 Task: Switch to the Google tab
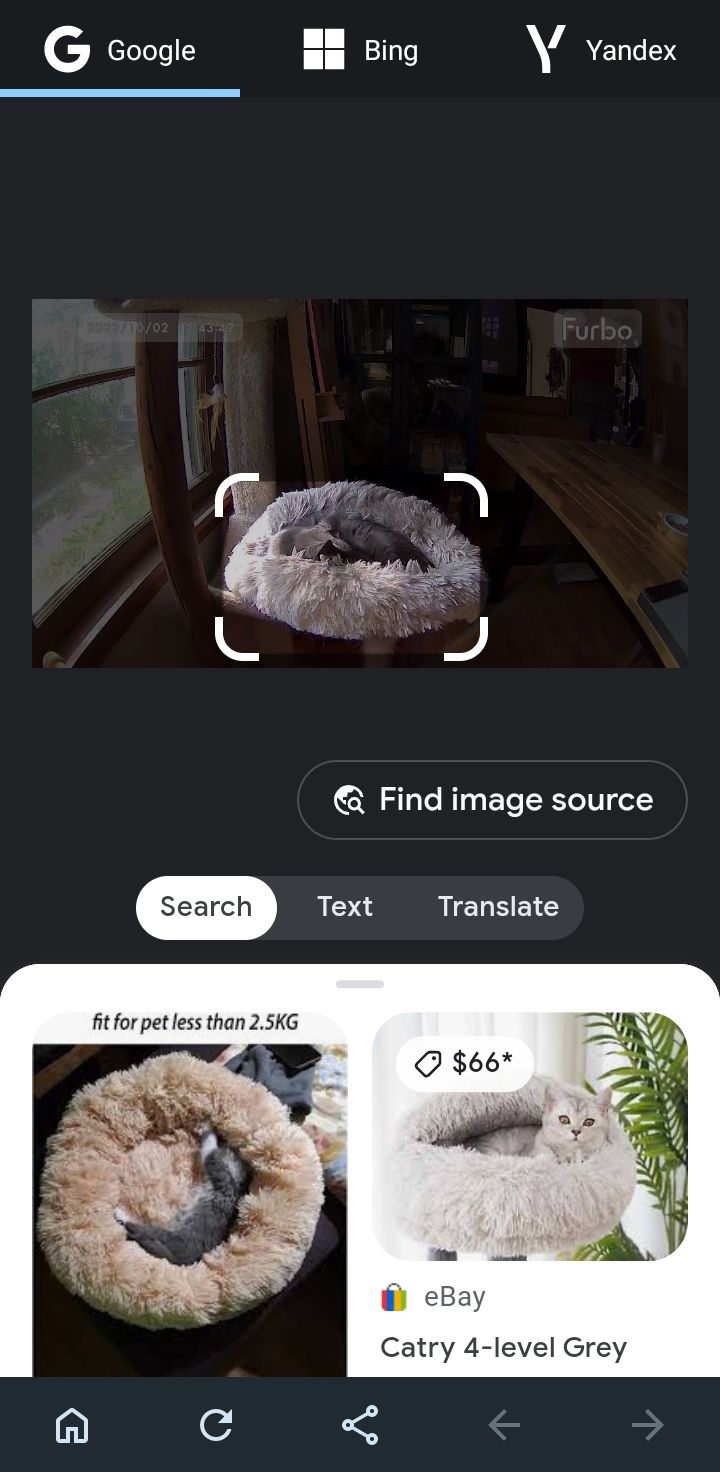(x=120, y=50)
